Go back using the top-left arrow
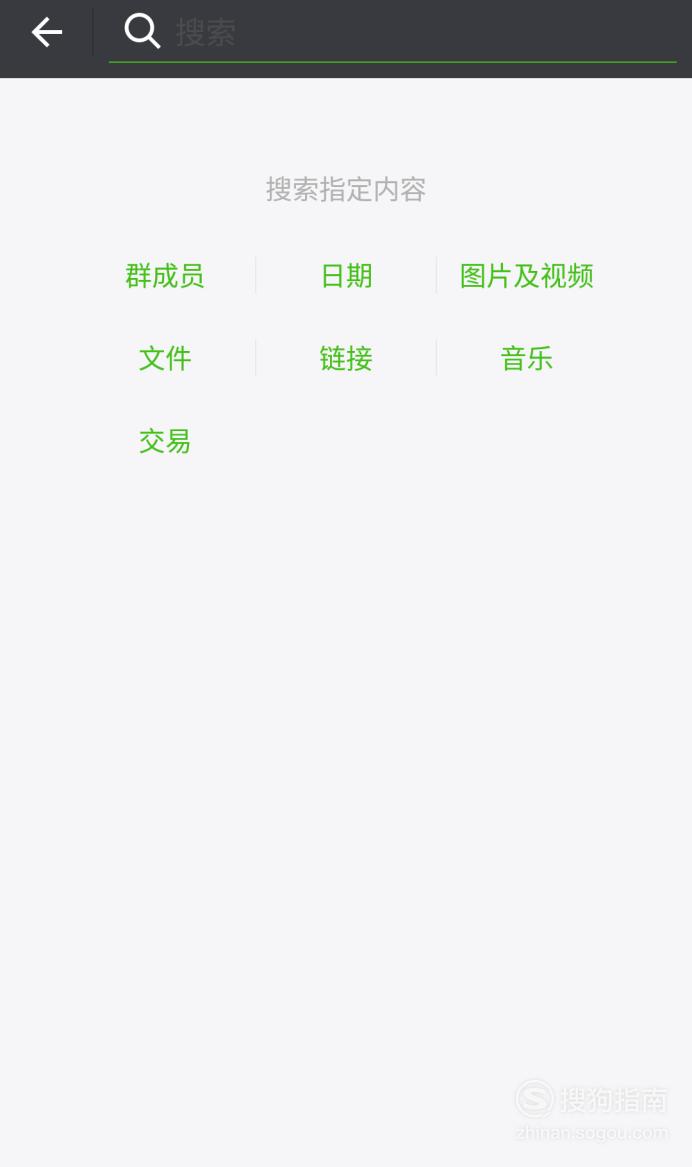 click(46, 32)
